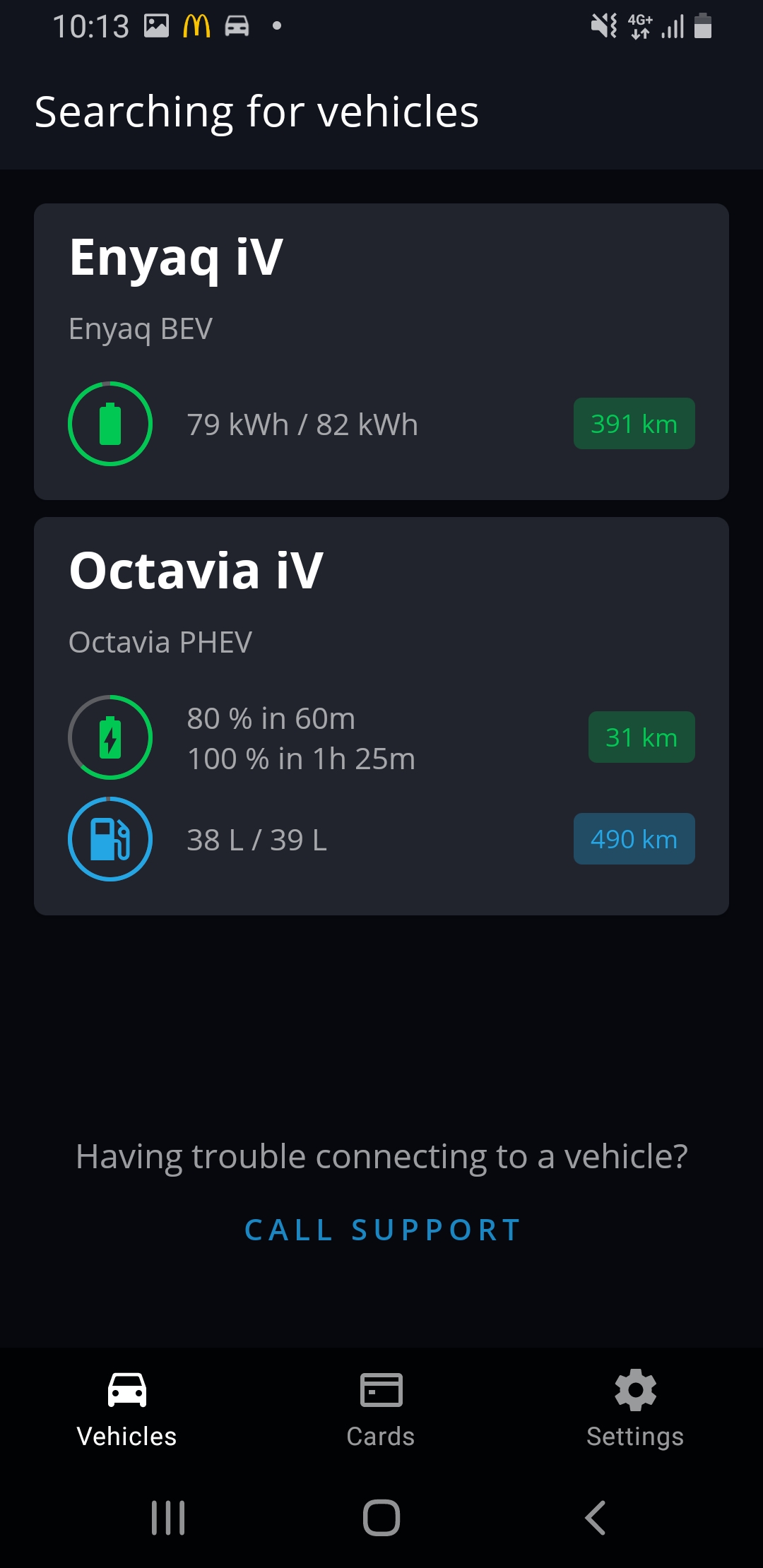
Task: Select the Enyaq iV vehicle card
Action: 381,352
